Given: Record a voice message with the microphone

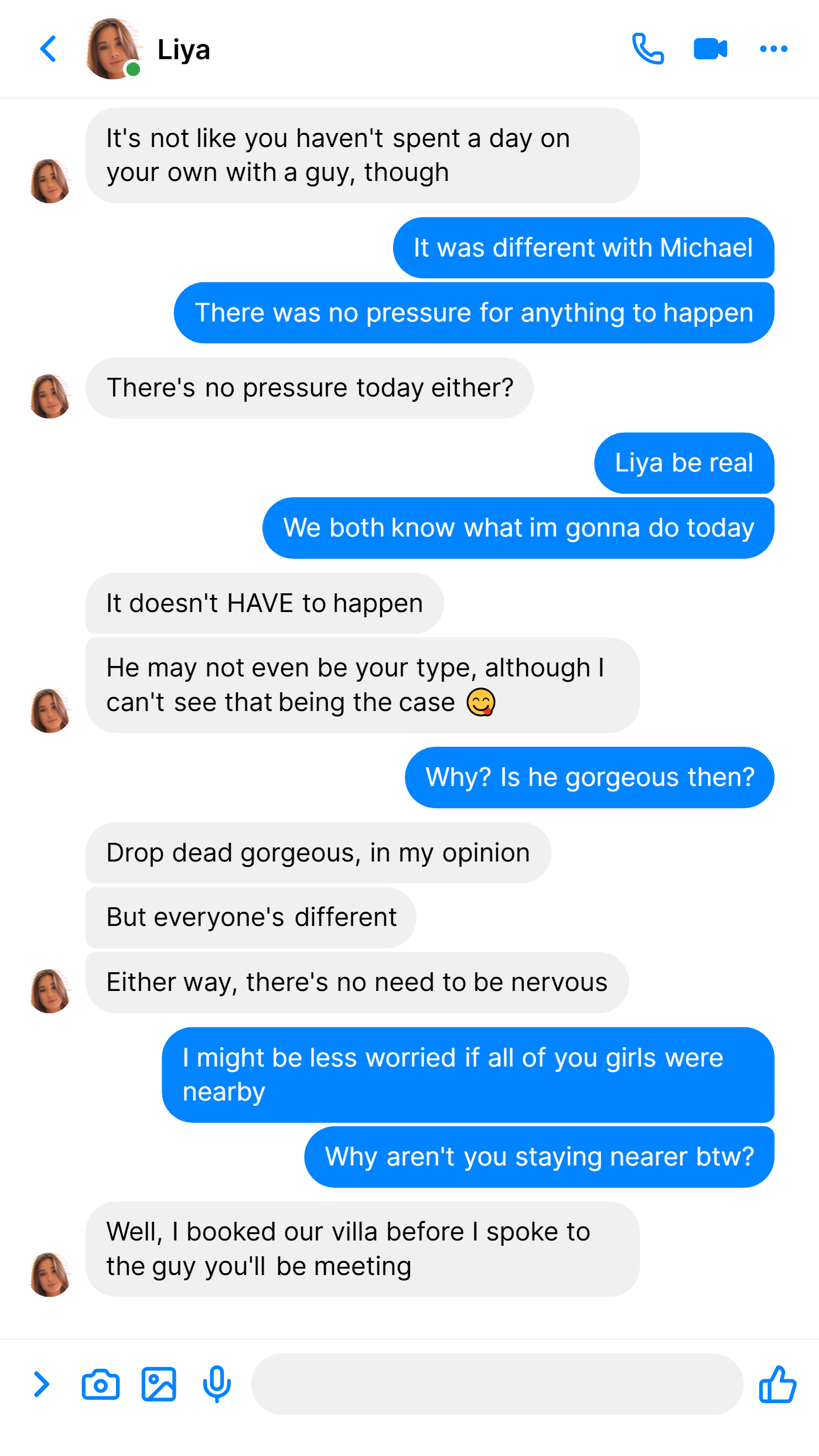Looking at the screenshot, I should click(217, 1384).
